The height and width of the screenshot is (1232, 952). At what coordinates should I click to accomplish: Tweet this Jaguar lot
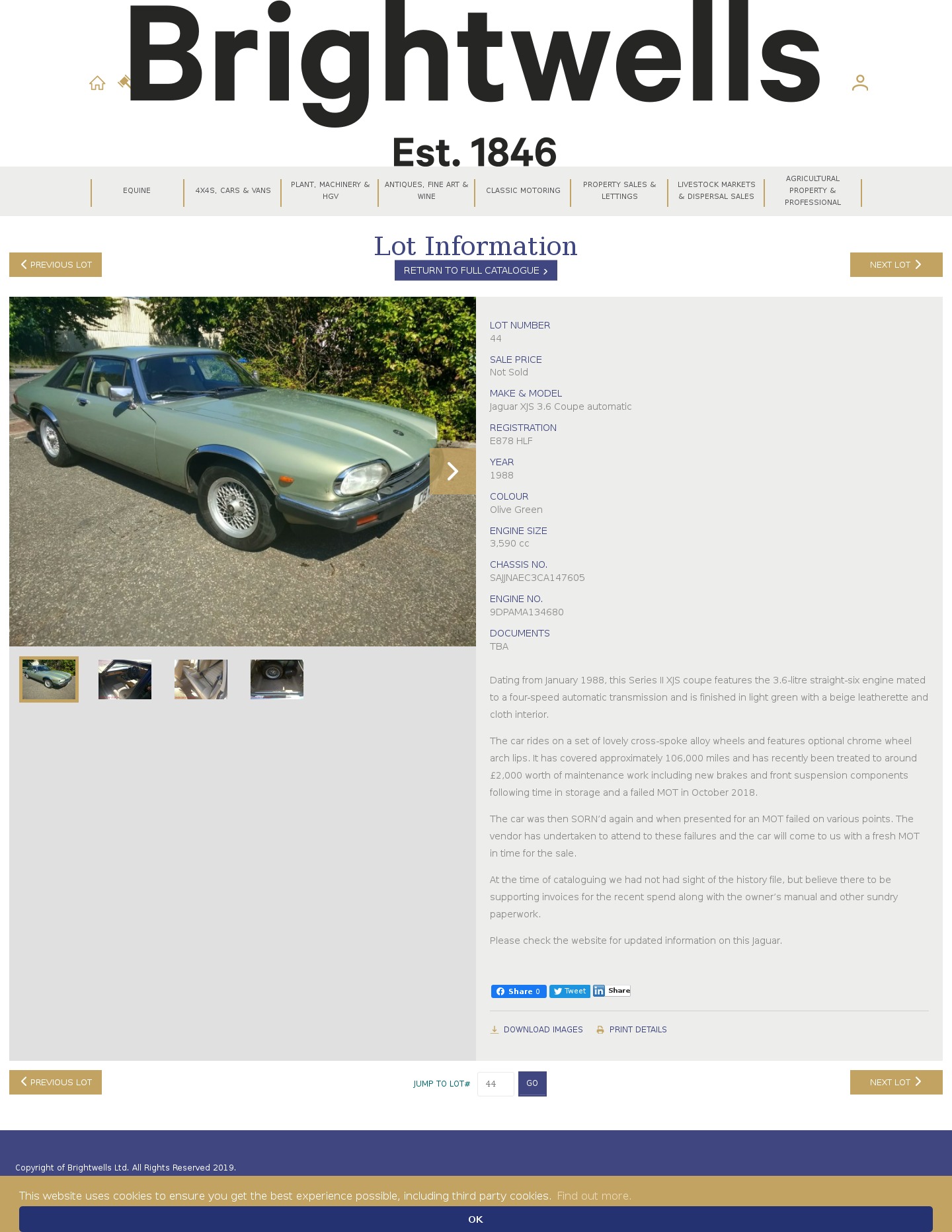tap(569, 991)
